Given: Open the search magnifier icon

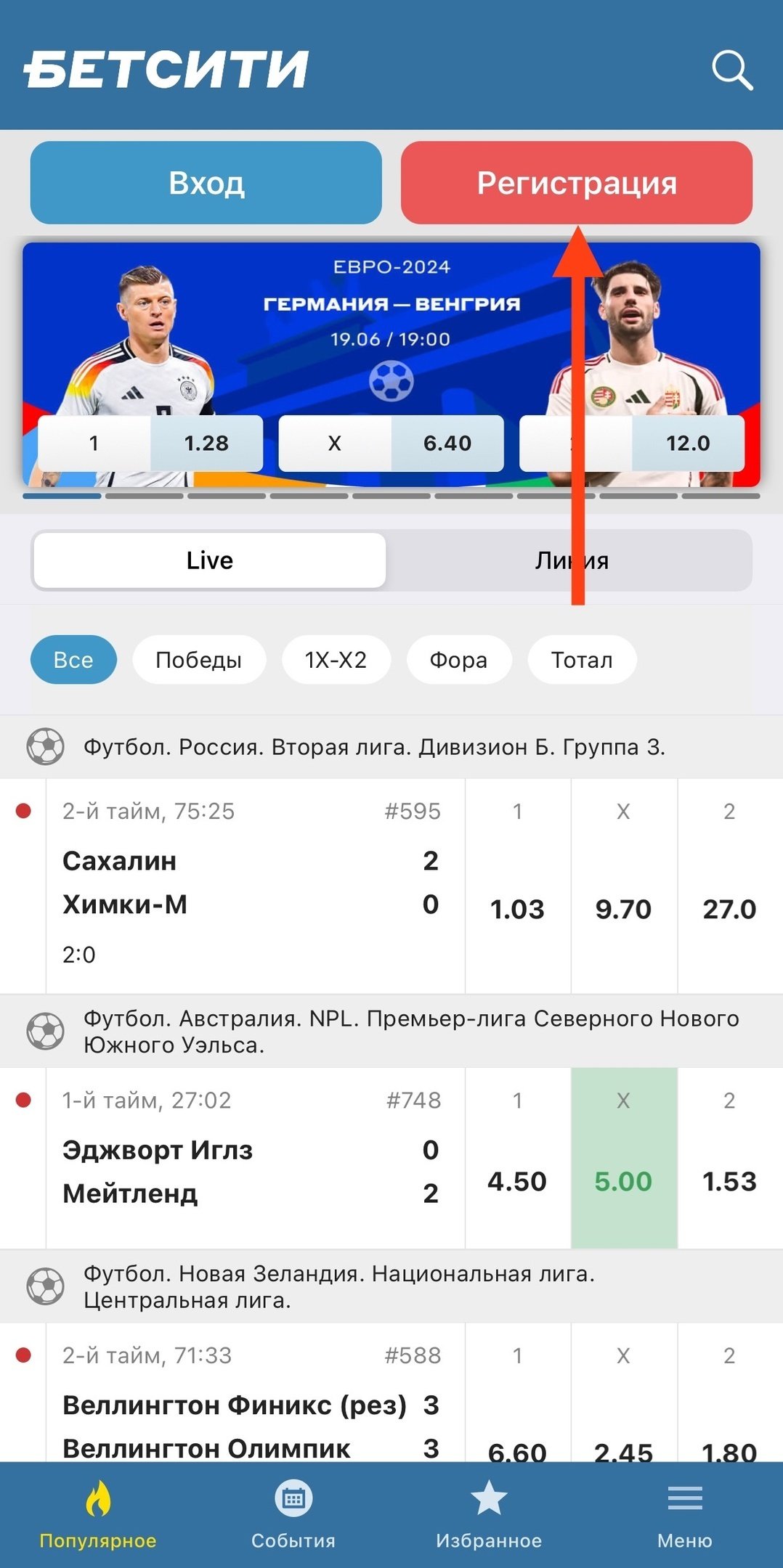Looking at the screenshot, I should 731,70.
